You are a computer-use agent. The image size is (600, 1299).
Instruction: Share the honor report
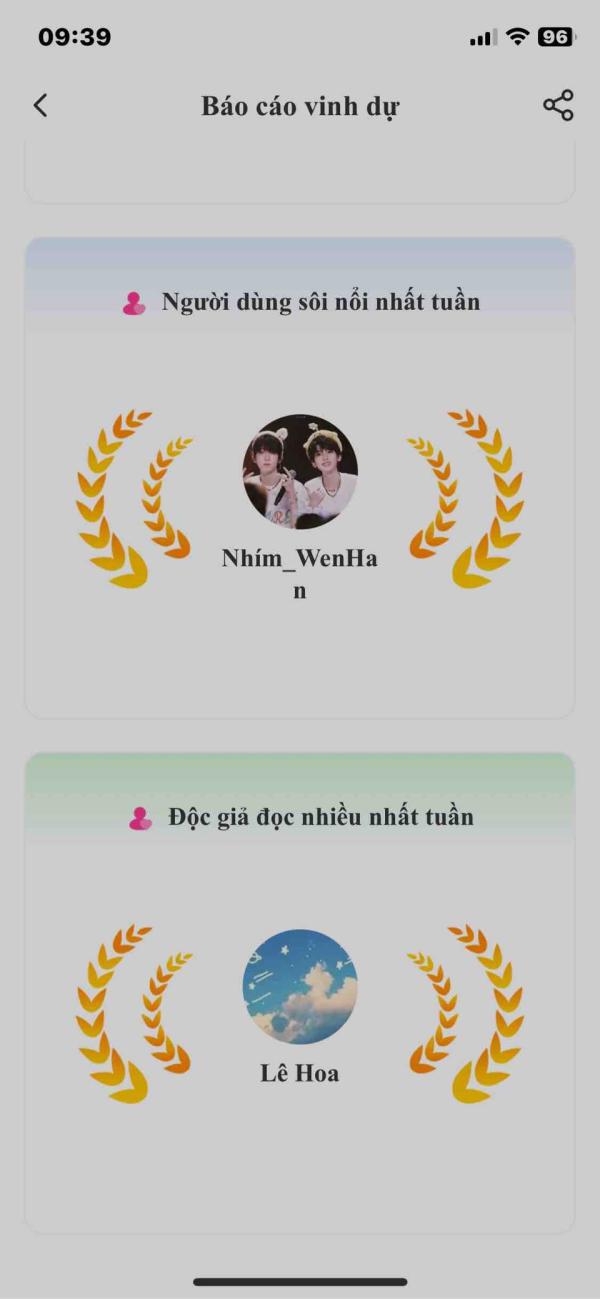[558, 105]
